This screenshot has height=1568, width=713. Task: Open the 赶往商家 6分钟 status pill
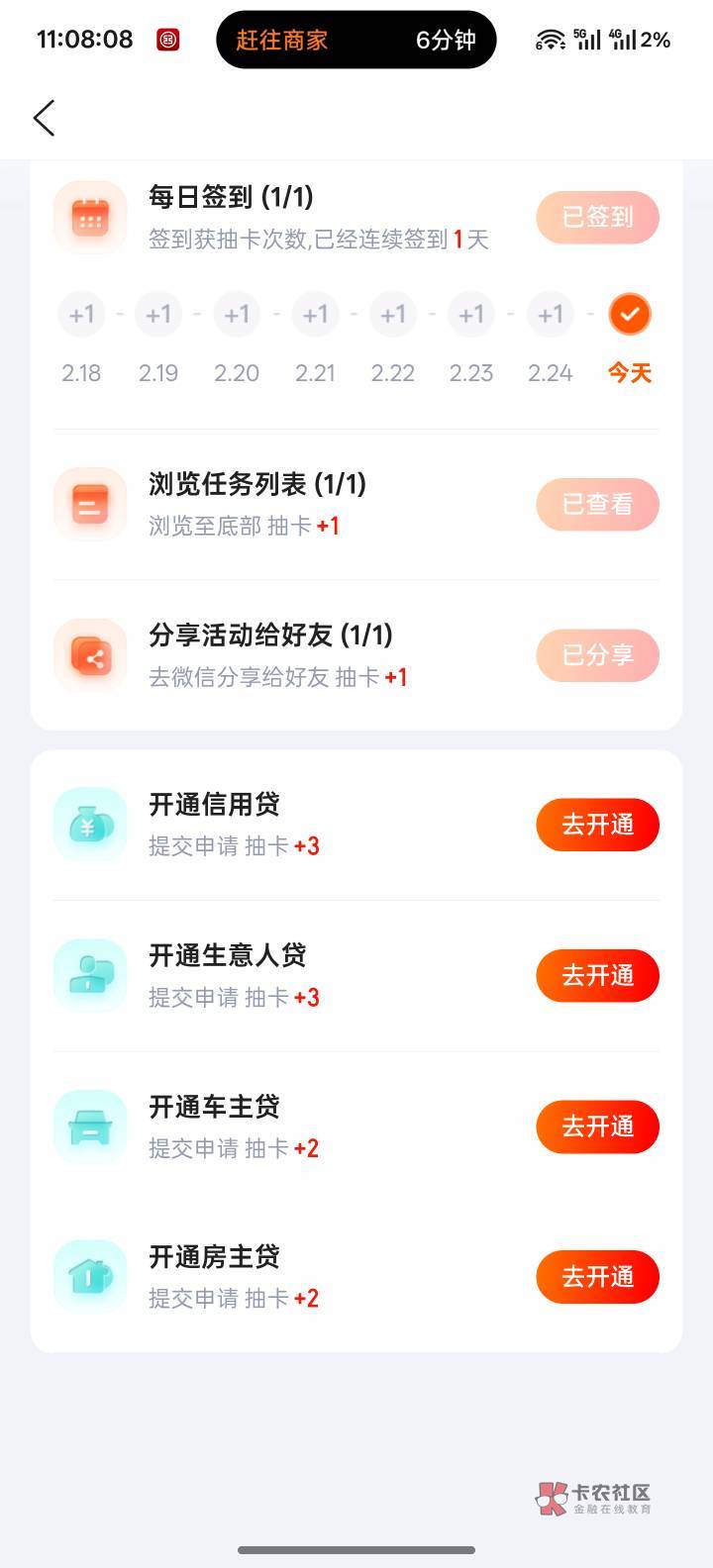356,40
